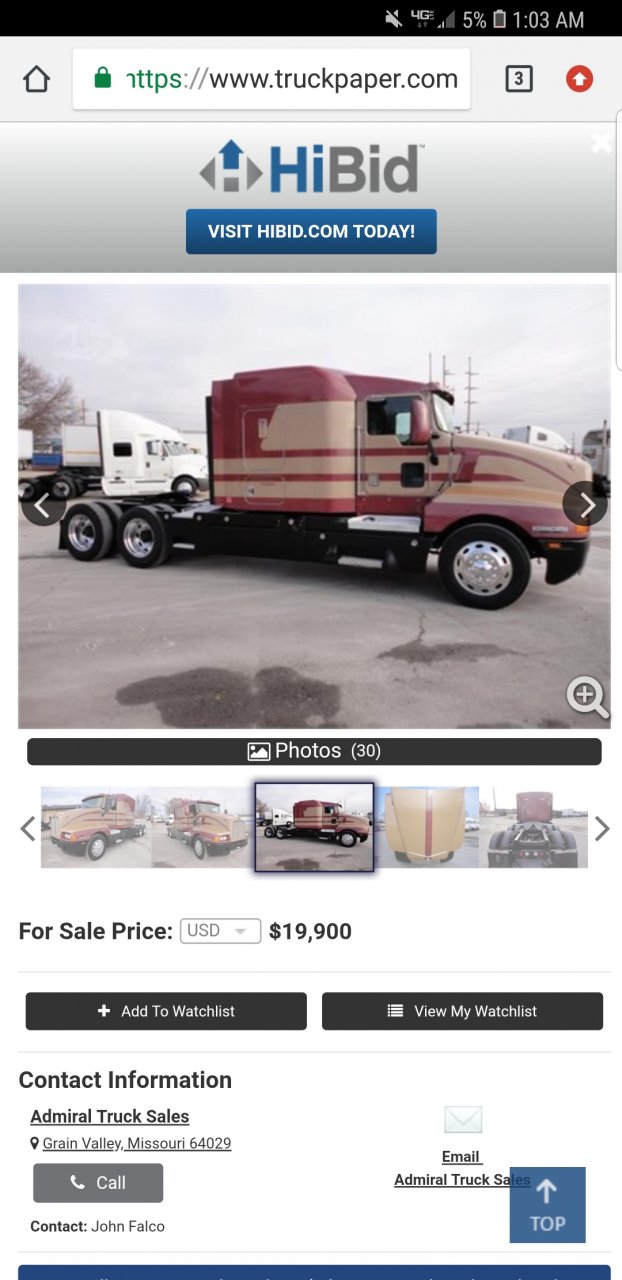Open the Photos (30) gallery
This screenshot has width=622, height=1280.
(314, 751)
